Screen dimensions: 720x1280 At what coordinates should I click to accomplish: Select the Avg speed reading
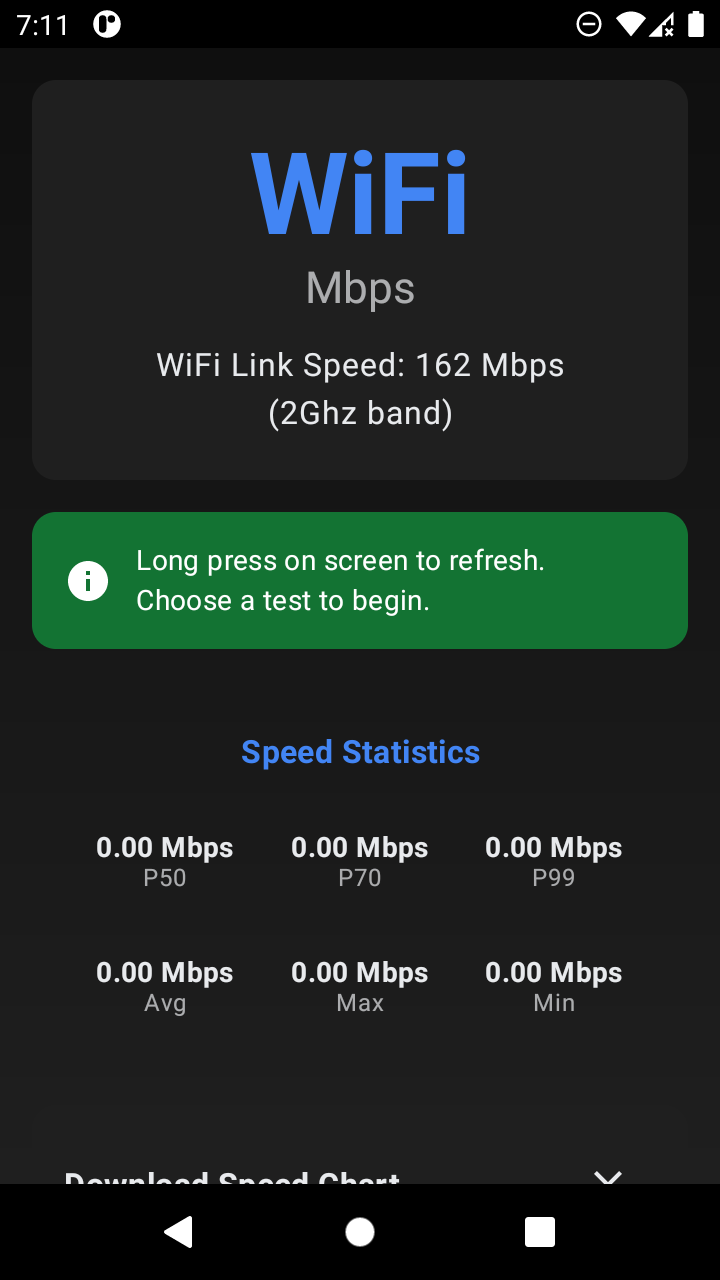coord(164,972)
